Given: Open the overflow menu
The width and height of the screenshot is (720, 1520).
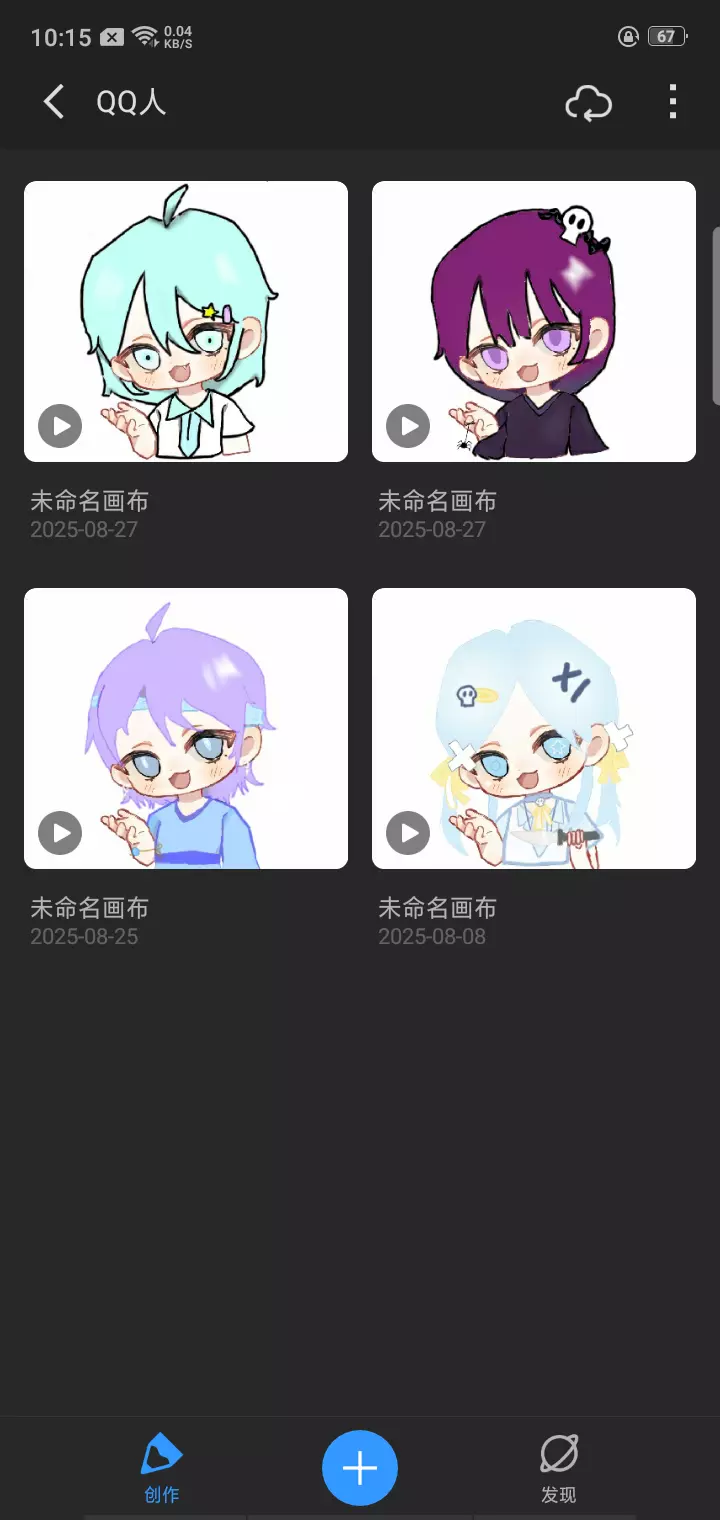Looking at the screenshot, I should pyautogui.click(x=672, y=102).
